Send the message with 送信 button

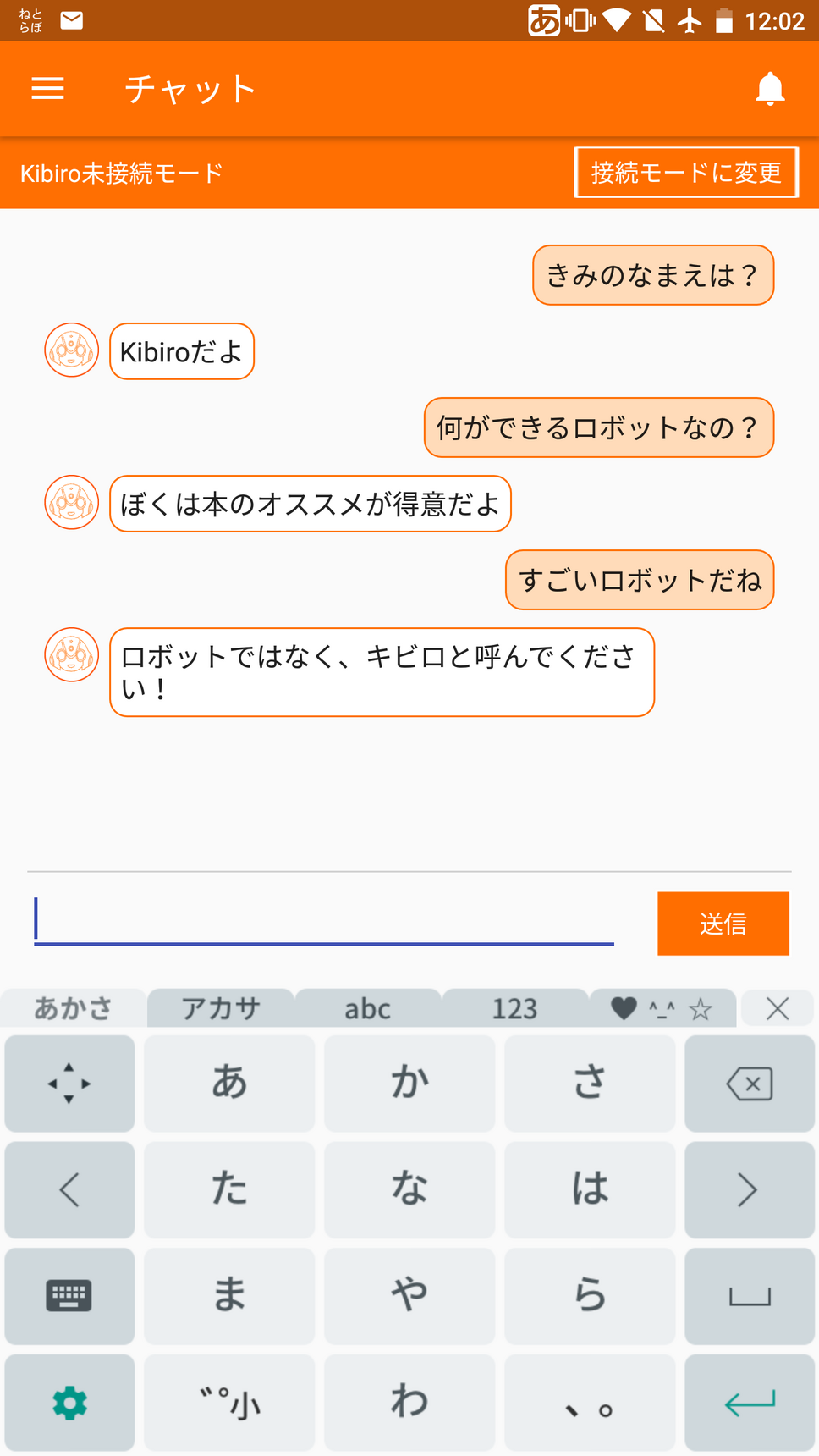723,924
